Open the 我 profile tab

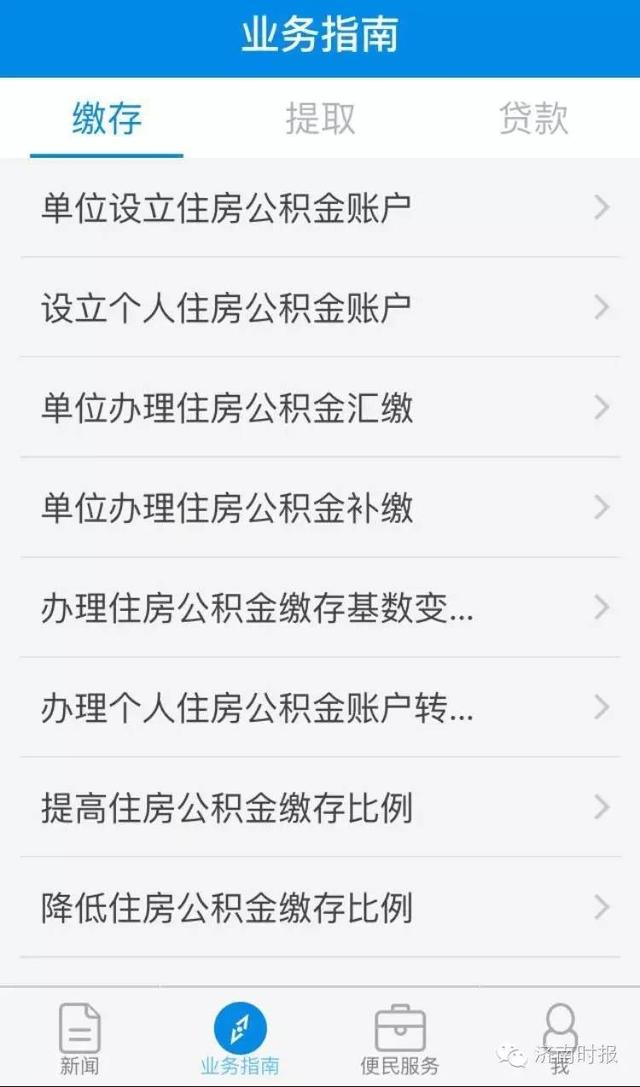click(x=560, y=1035)
